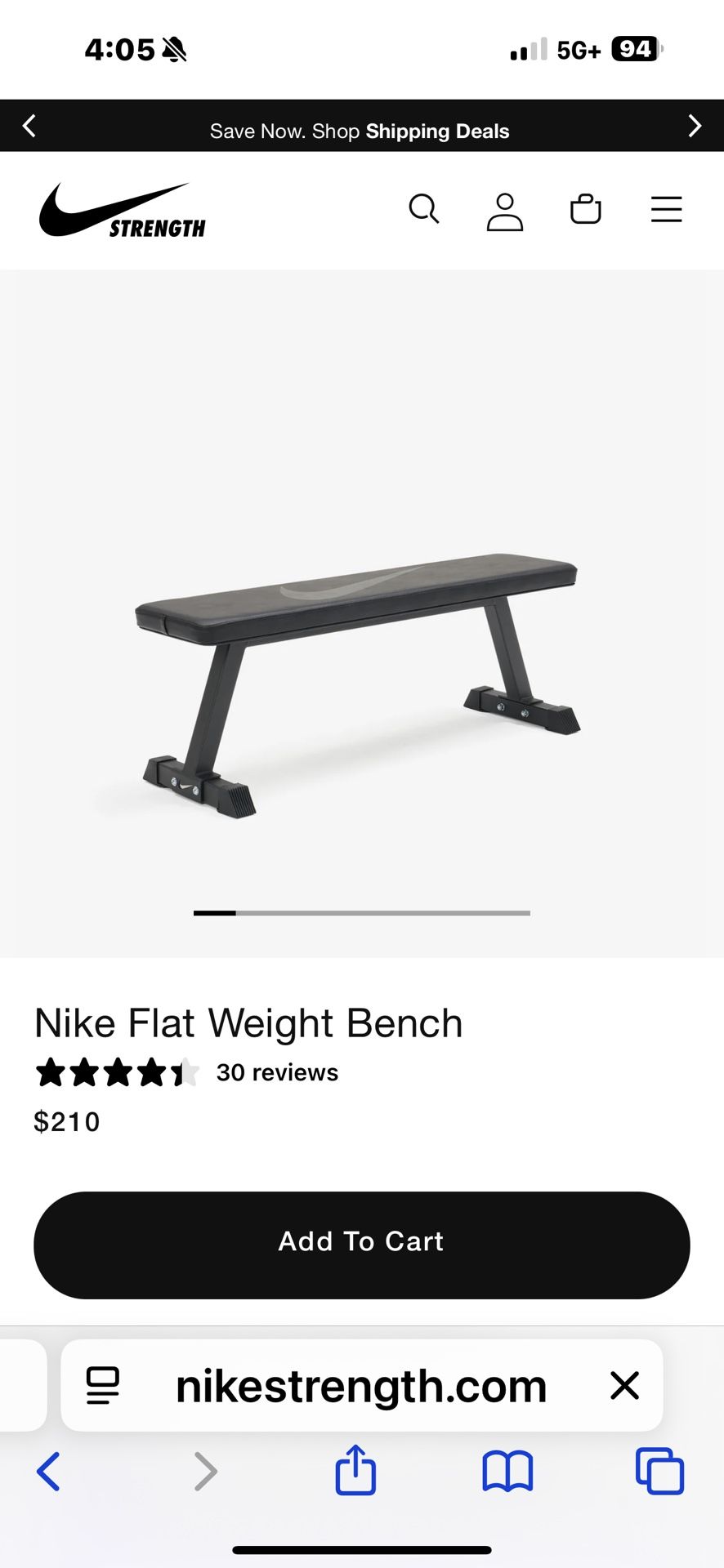Screen dimensions: 724x1568
Task: Tap Shop Shipping Deals banner text
Action: pos(360,131)
